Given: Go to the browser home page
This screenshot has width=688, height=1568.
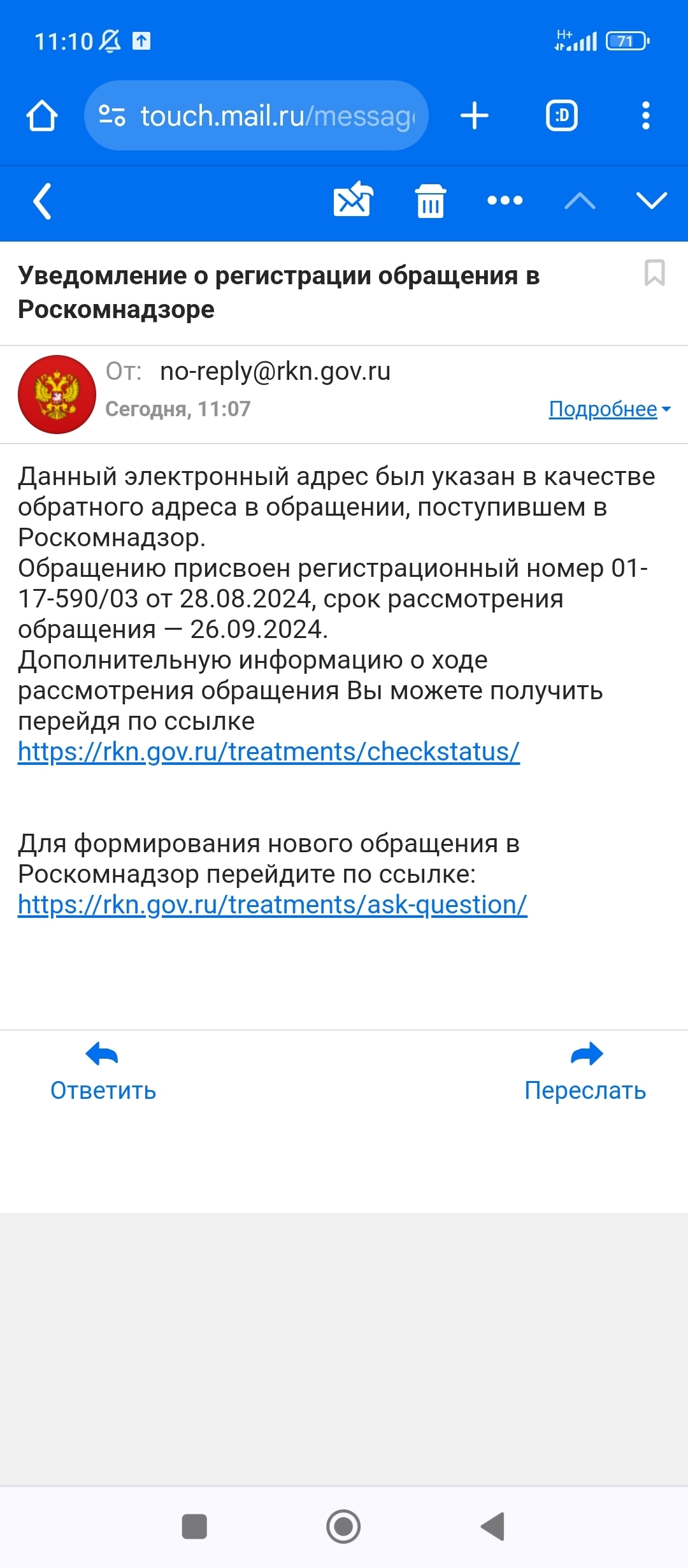Looking at the screenshot, I should click(x=42, y=116).
